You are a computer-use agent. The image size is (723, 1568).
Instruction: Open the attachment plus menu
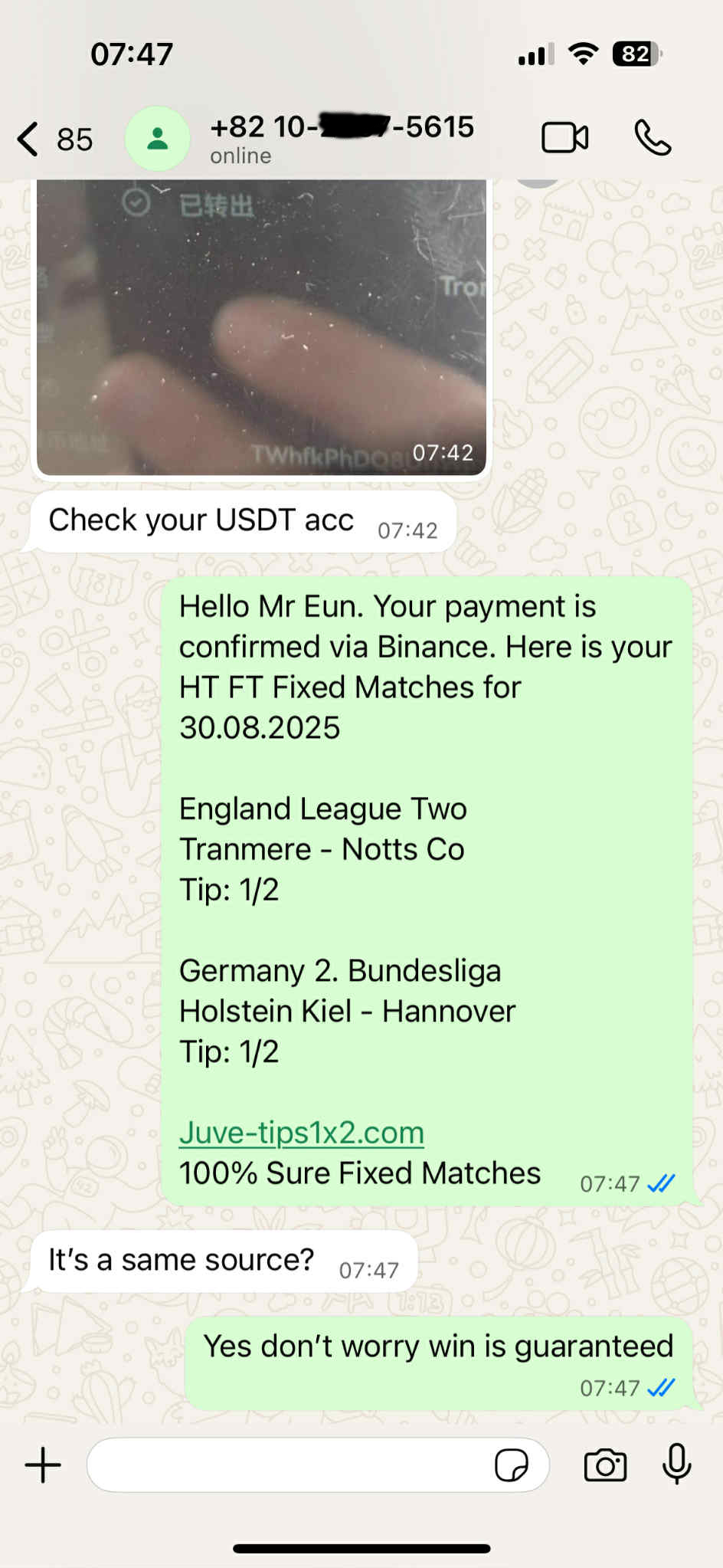coord(43,1465)
